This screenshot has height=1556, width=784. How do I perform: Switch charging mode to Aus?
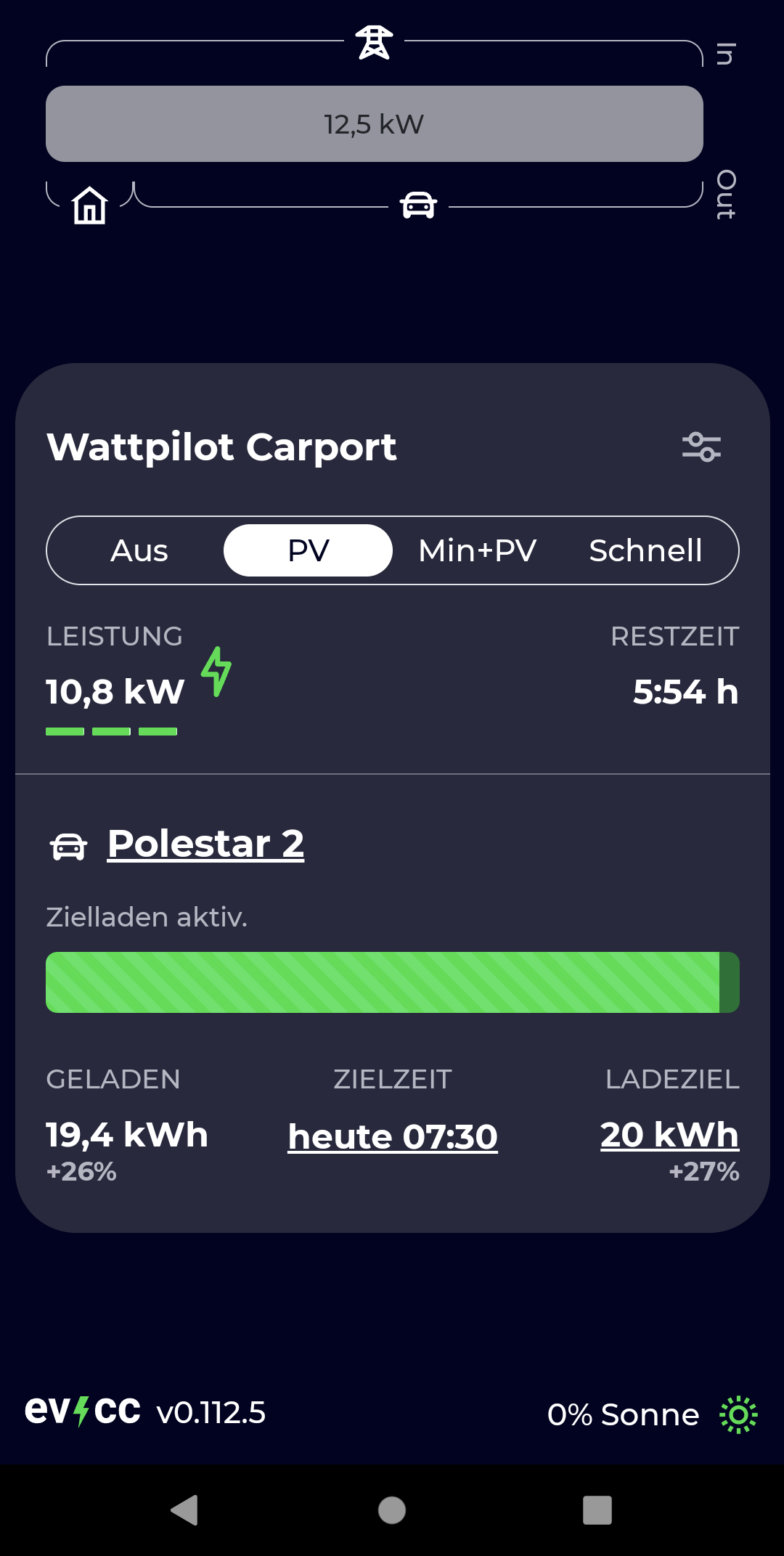tap(139, 550)
